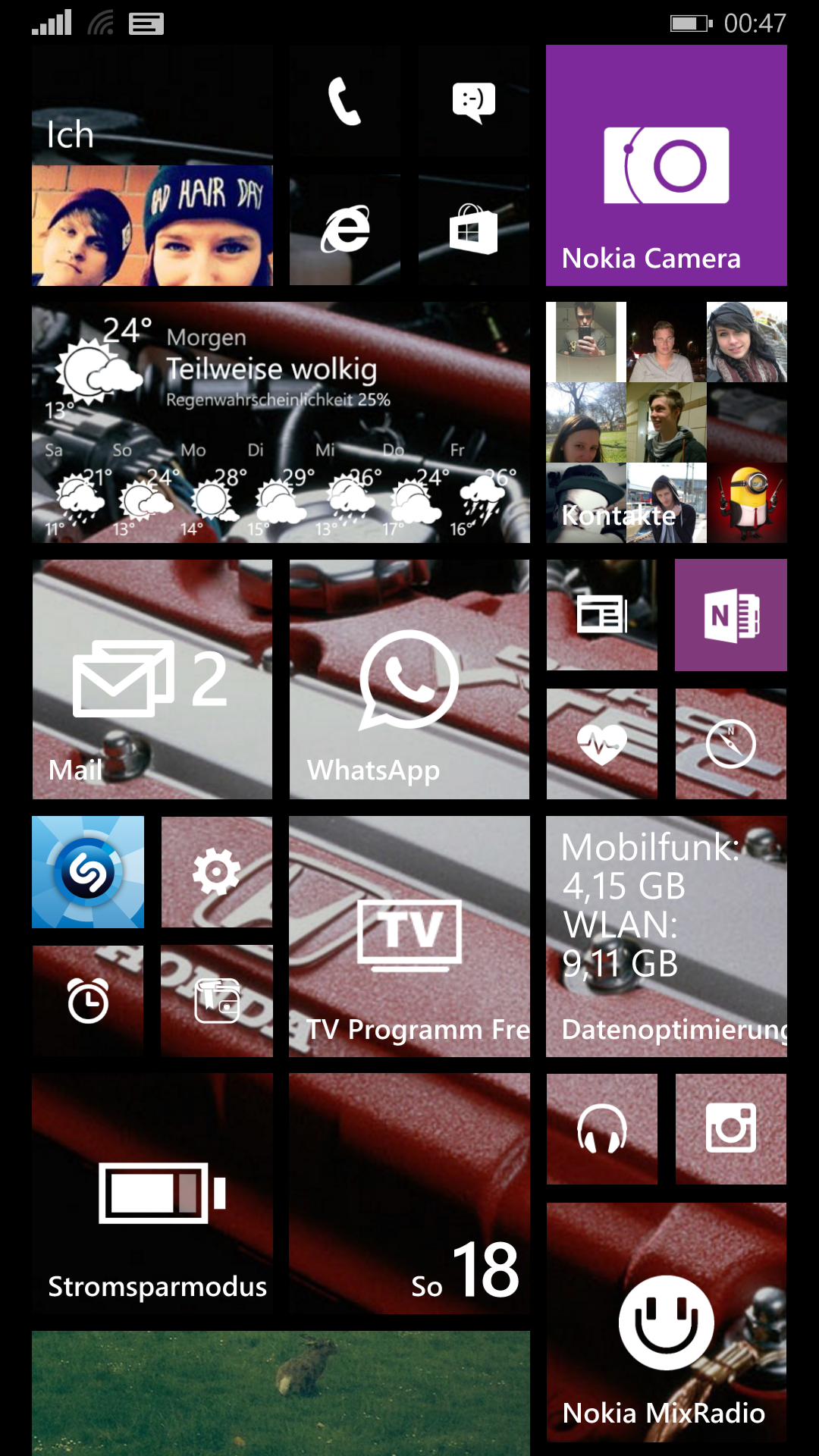Image resolution: width=819 pixels, height=1456 pixels.
Task: Launch Nokia Camera
Action: pyautogui.click(x=666, y=165)
